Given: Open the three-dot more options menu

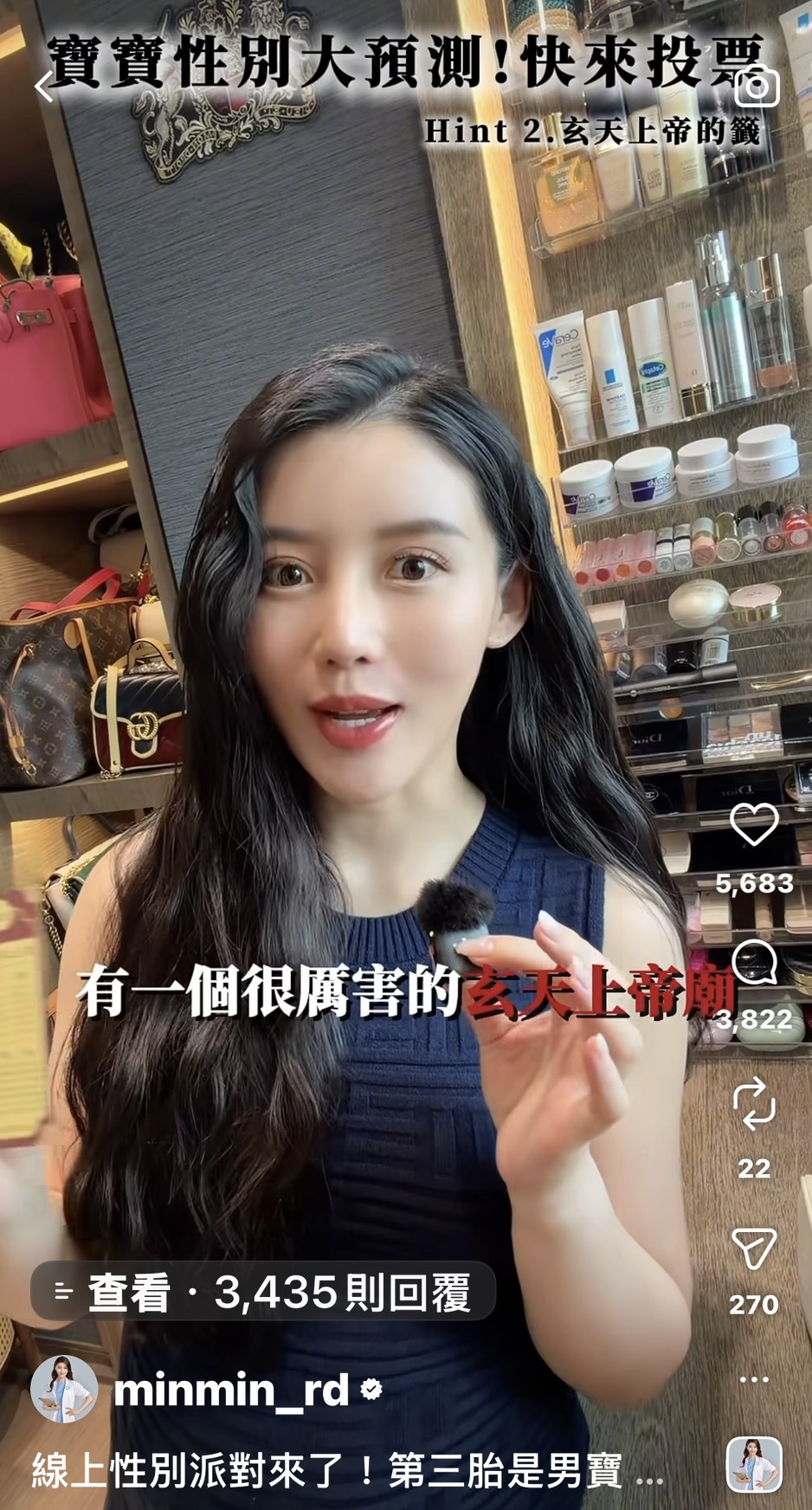Looking at the screenshot, I should tap(754, 1379).
